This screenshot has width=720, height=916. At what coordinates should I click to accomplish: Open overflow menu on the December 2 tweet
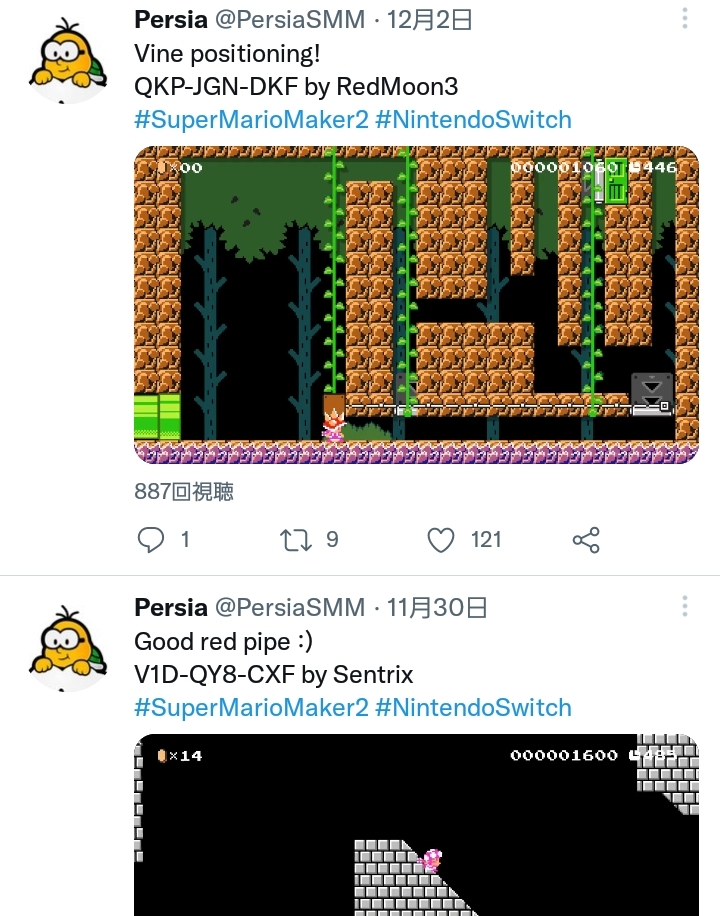685,19
